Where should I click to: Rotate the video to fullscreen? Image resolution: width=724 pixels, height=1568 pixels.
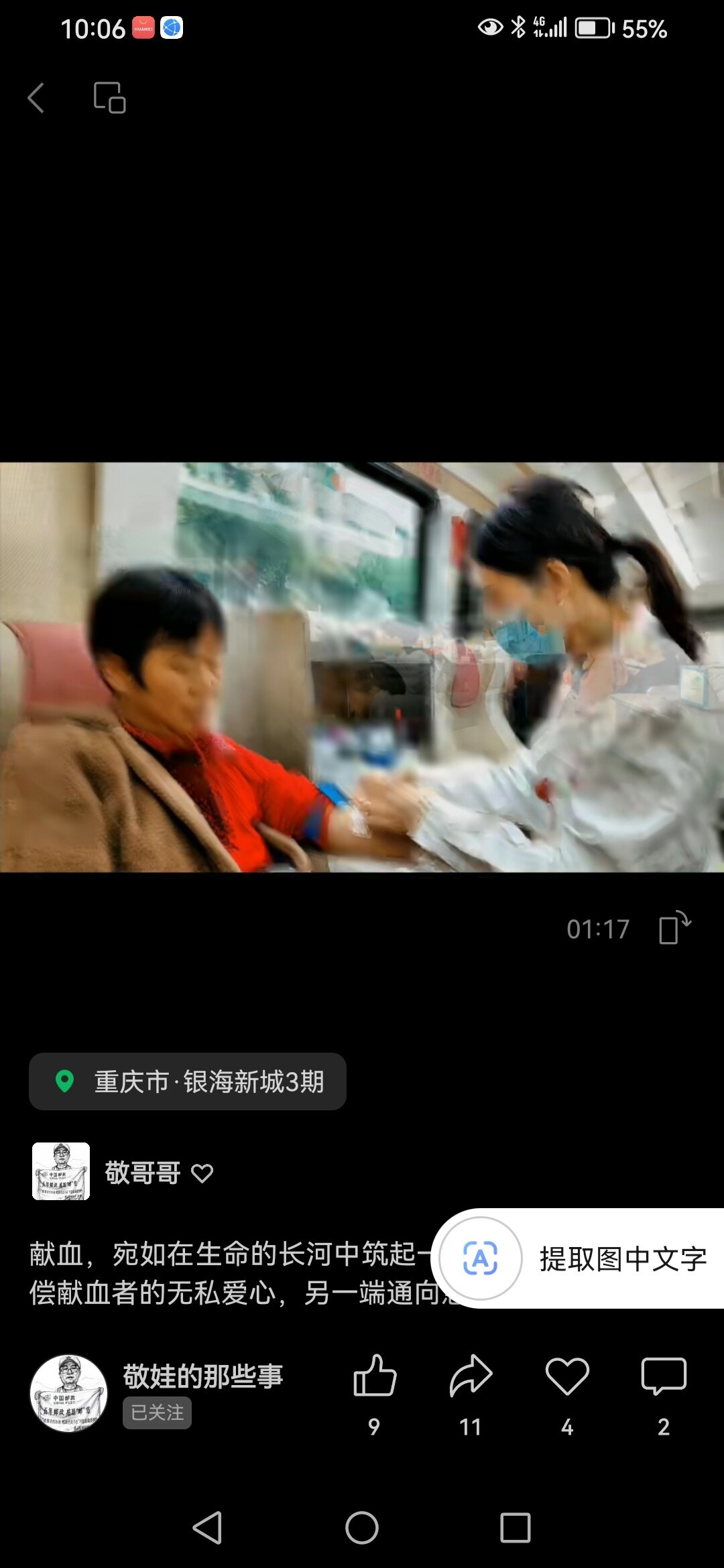pos(674,928)
